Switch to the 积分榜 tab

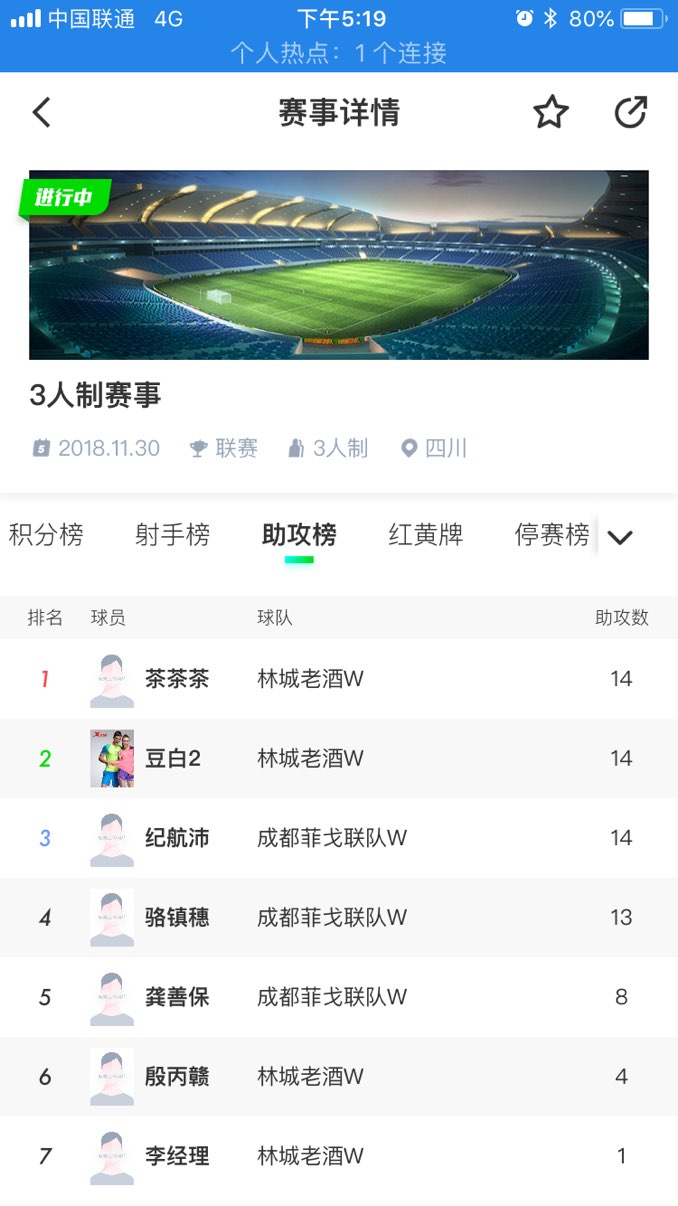coord(46,535)
